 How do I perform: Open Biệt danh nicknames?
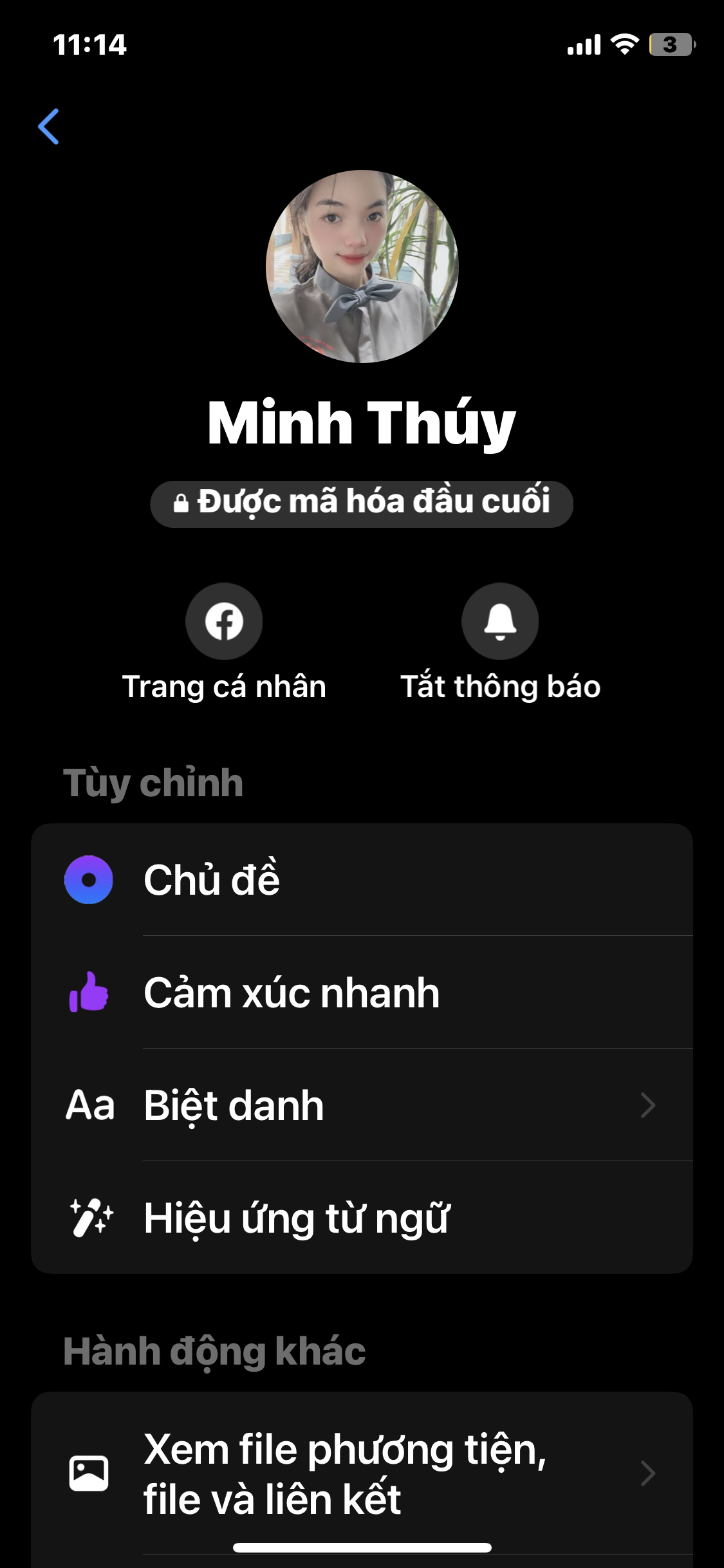(362, 1105)
